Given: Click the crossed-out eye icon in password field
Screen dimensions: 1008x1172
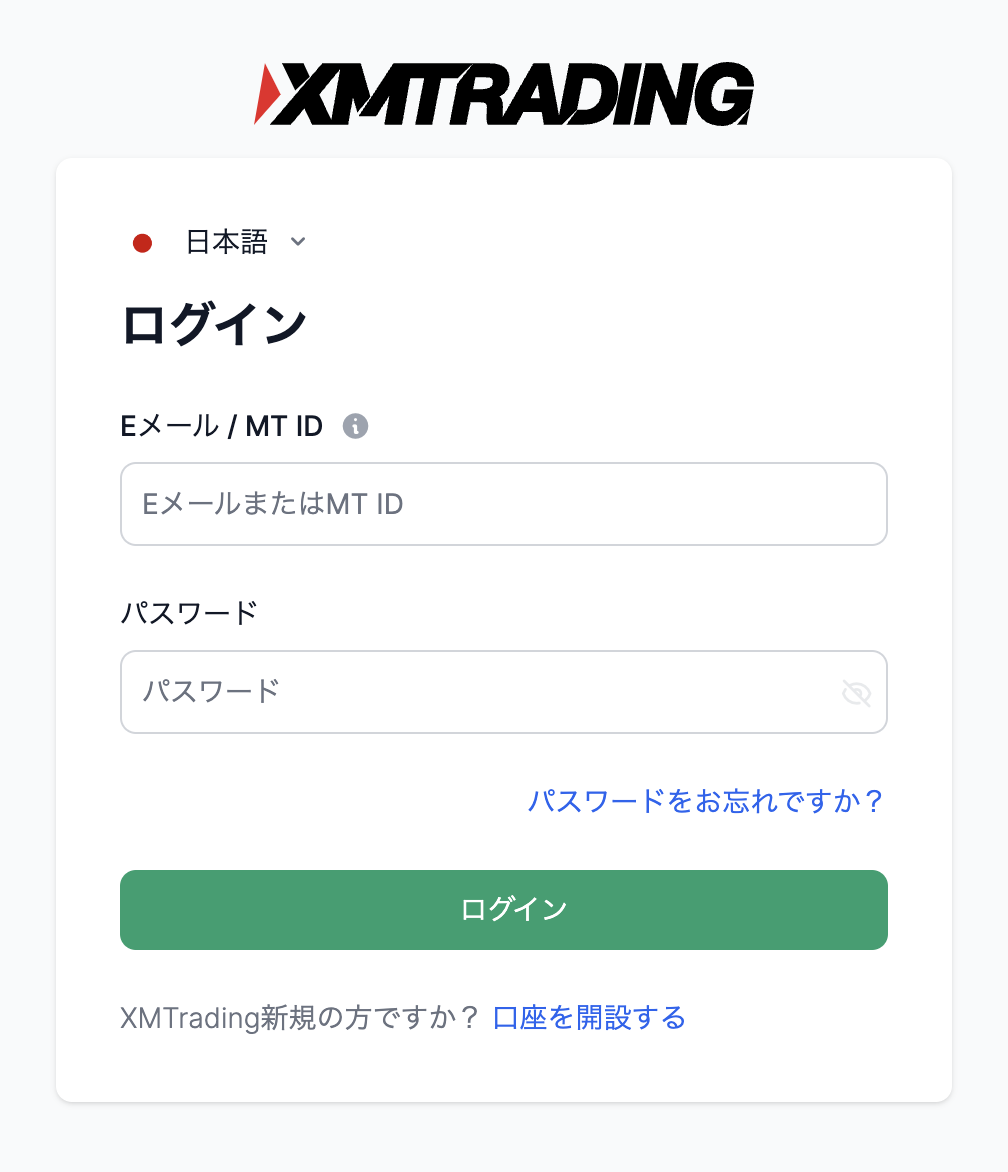Looking at the screenshot, I should click(x=856, y=692).
